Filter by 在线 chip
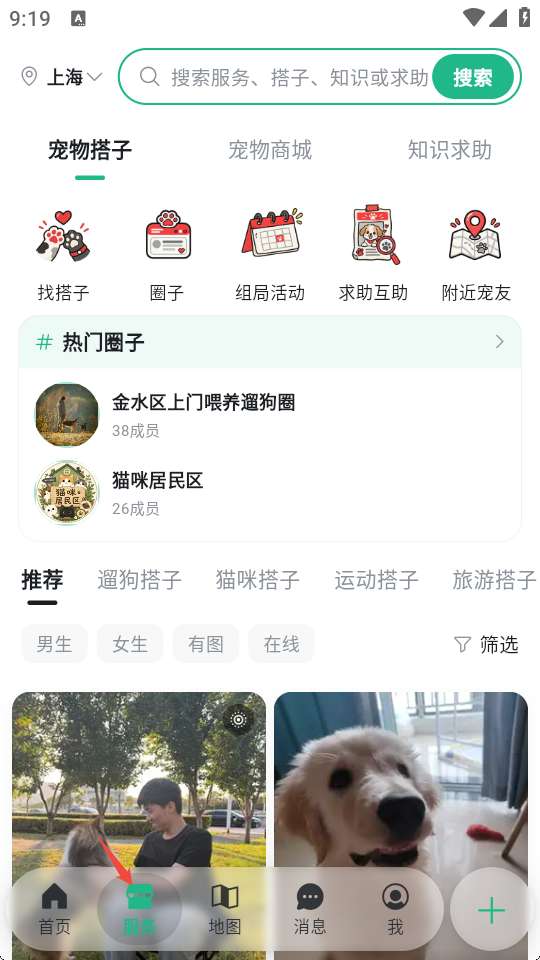The height and width of the screenshot is (960, 540). pos(281,644)
